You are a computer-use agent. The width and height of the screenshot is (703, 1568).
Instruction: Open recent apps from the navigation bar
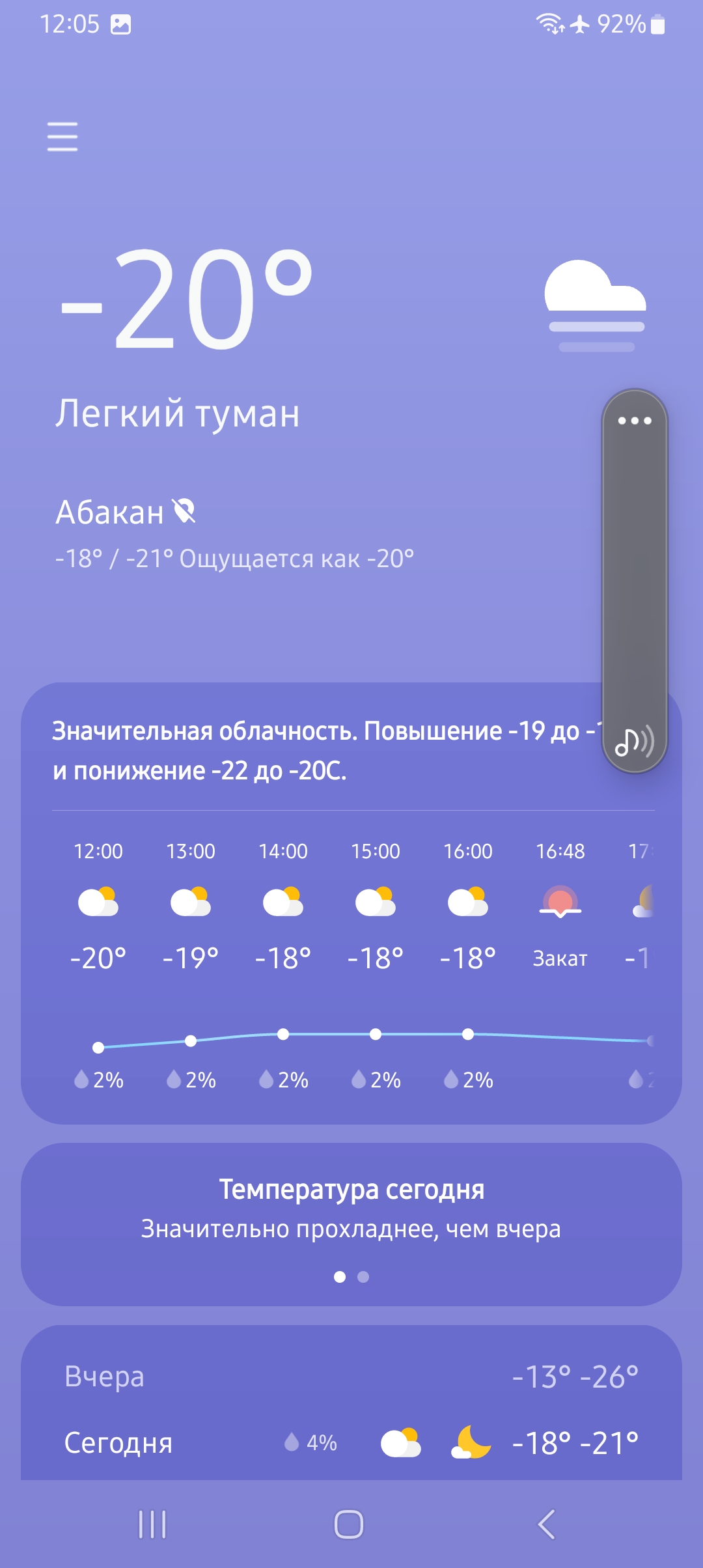[153, 1524]
